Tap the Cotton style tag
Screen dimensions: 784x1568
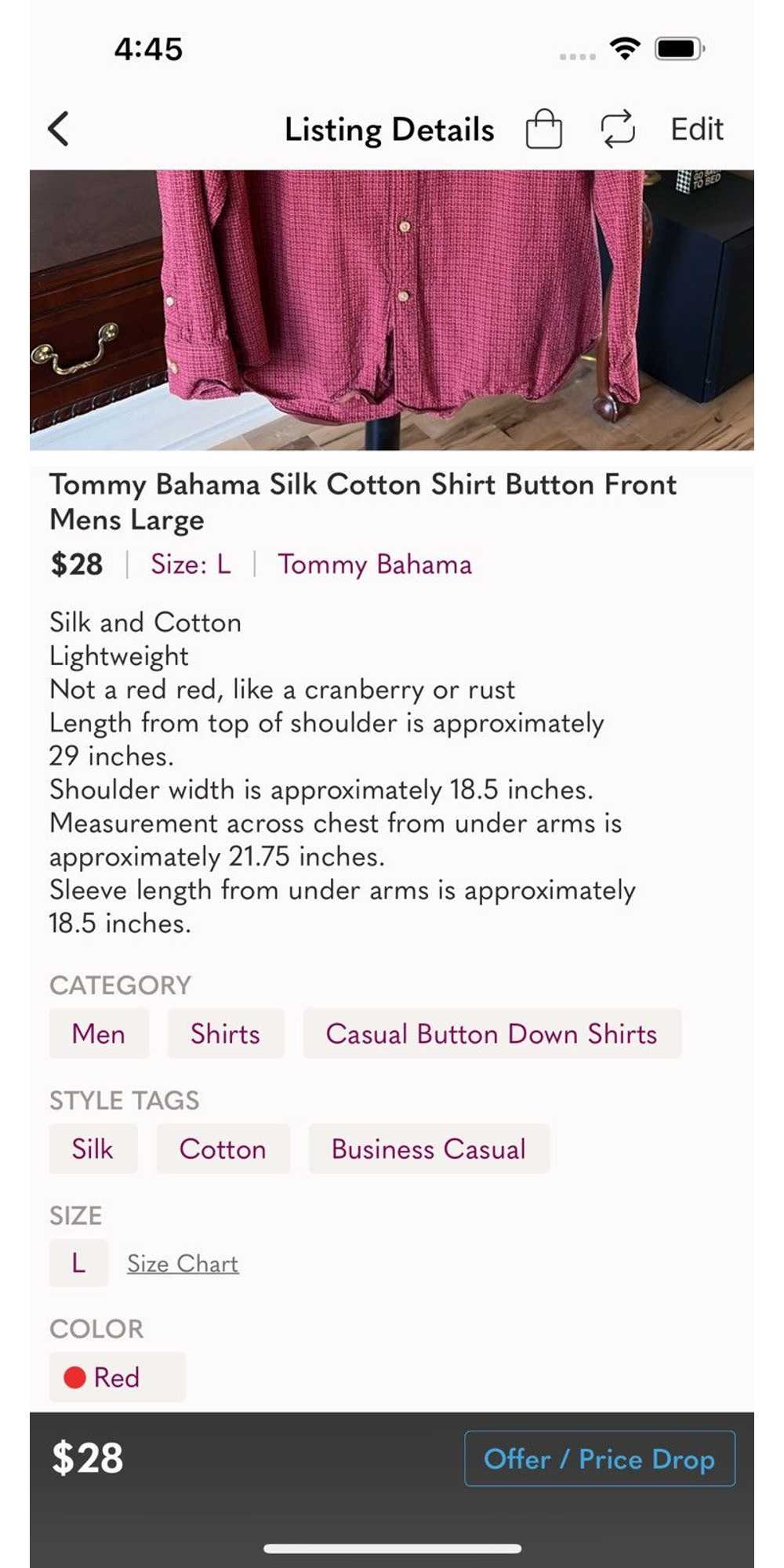[x=223, y=1149]
